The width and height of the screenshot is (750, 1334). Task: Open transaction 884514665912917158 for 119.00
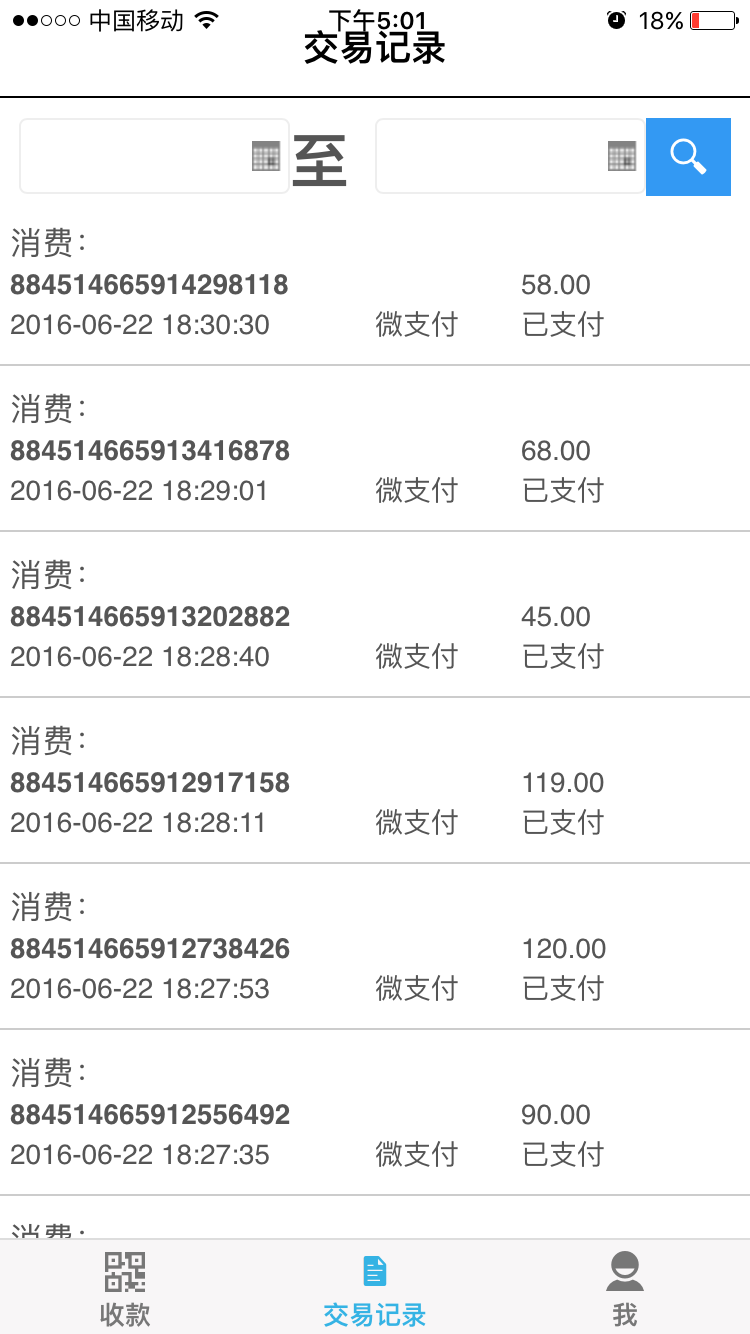pyautogui.click(x=375, y=781)
